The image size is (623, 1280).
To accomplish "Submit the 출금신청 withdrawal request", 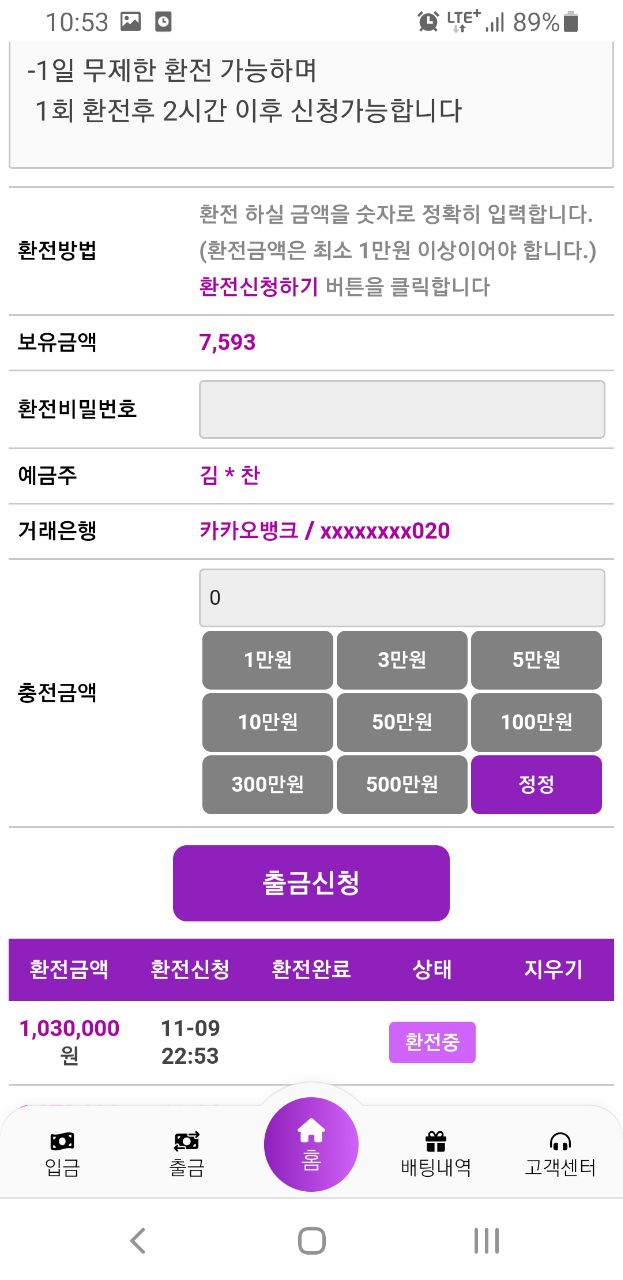I will (311, 883).
